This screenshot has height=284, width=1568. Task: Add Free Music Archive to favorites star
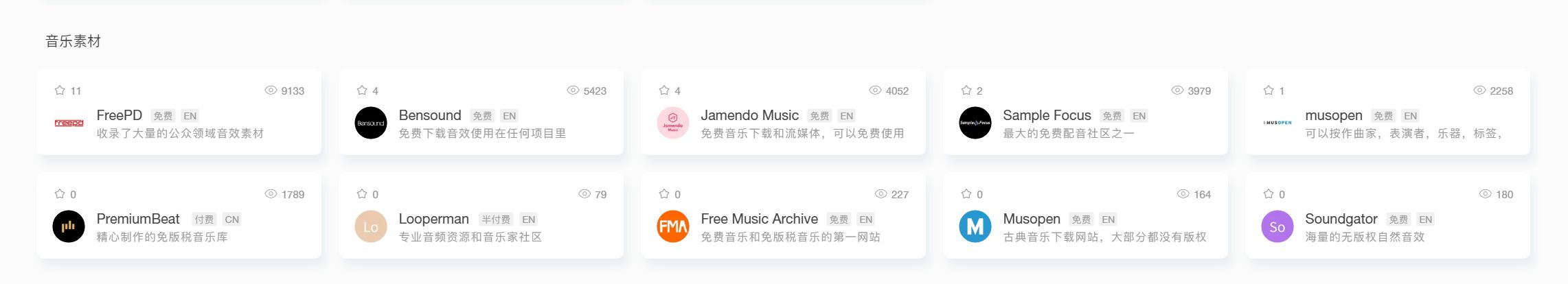coord(664,194)
